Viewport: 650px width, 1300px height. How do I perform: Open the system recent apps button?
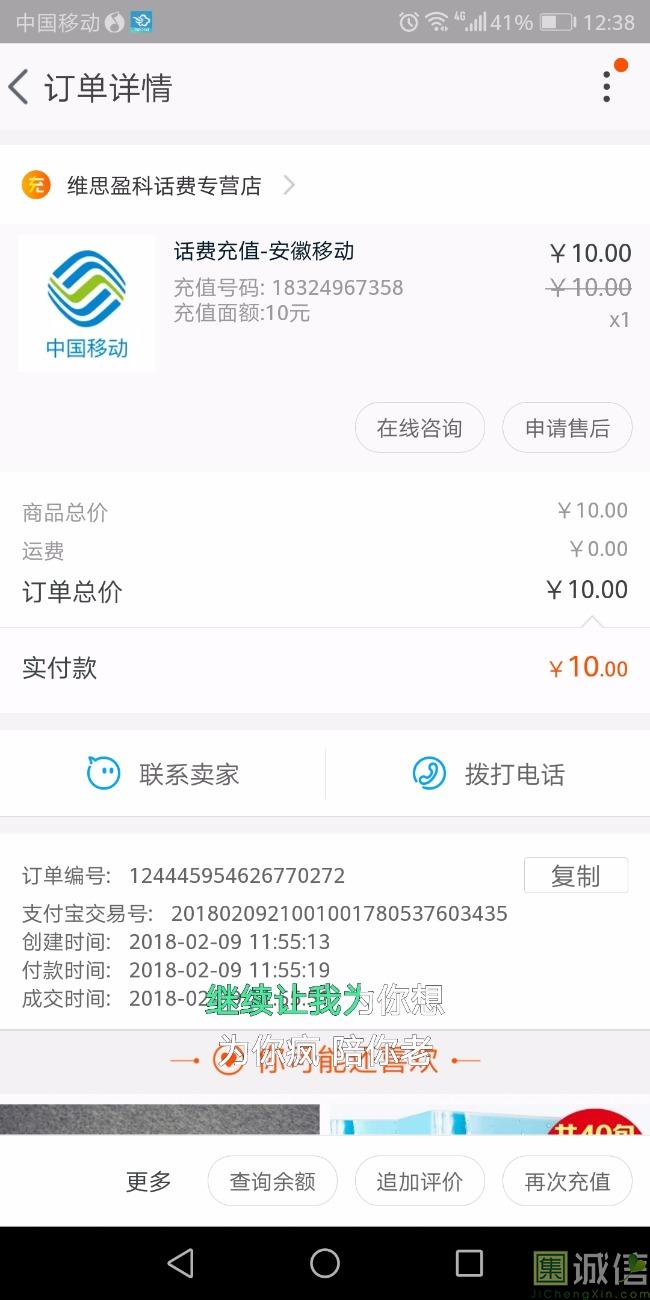click(469, 1263)
